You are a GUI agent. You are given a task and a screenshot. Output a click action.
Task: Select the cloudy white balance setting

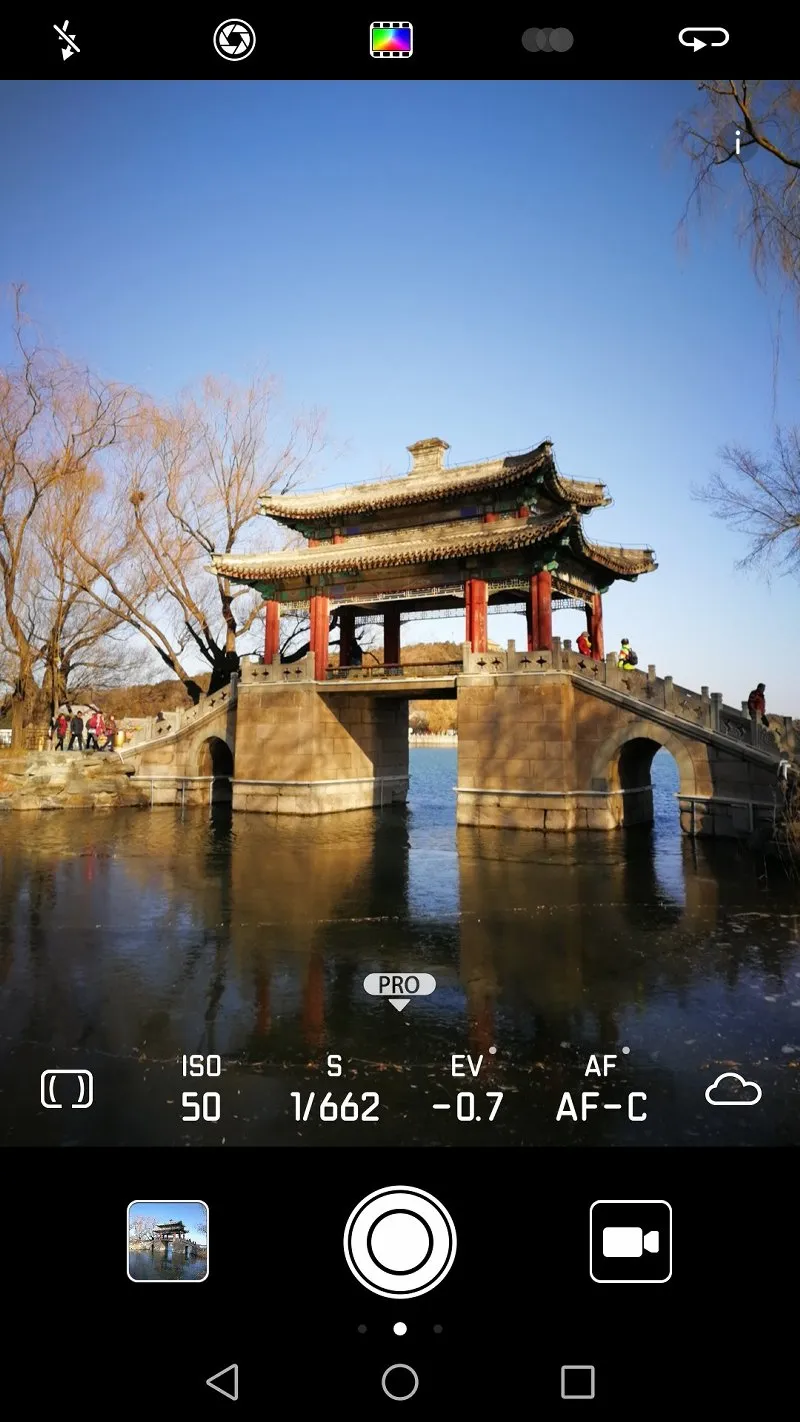click(x=733, y=1089)
